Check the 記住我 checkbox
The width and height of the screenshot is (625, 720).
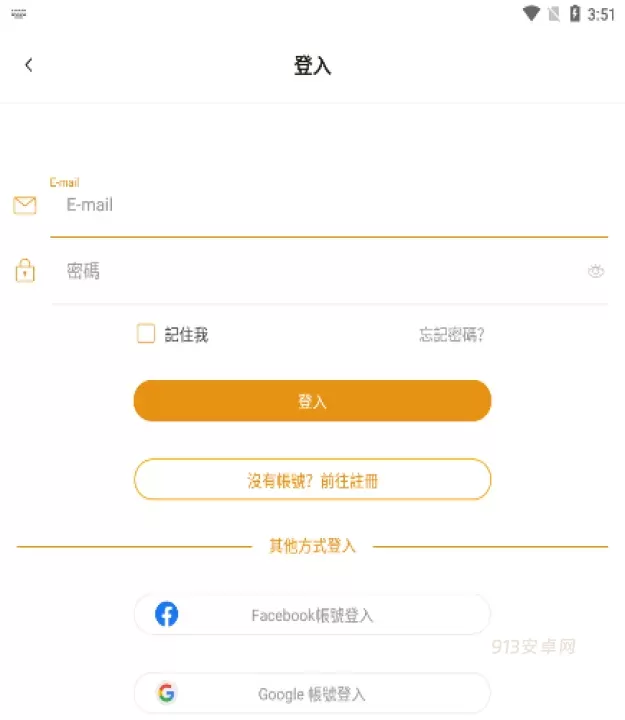coord(146,334)
